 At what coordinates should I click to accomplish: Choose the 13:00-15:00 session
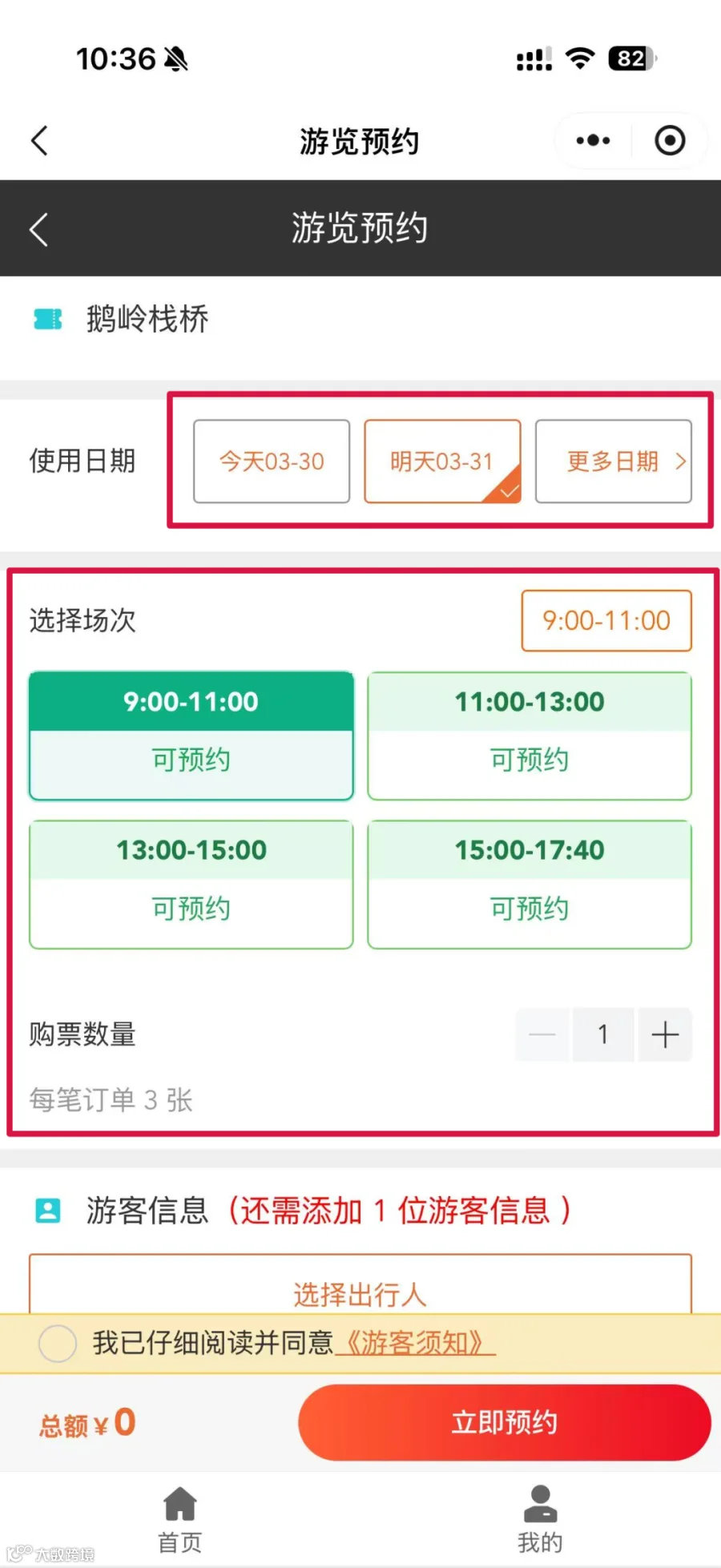pyautogui.click(x=191, y=885)
